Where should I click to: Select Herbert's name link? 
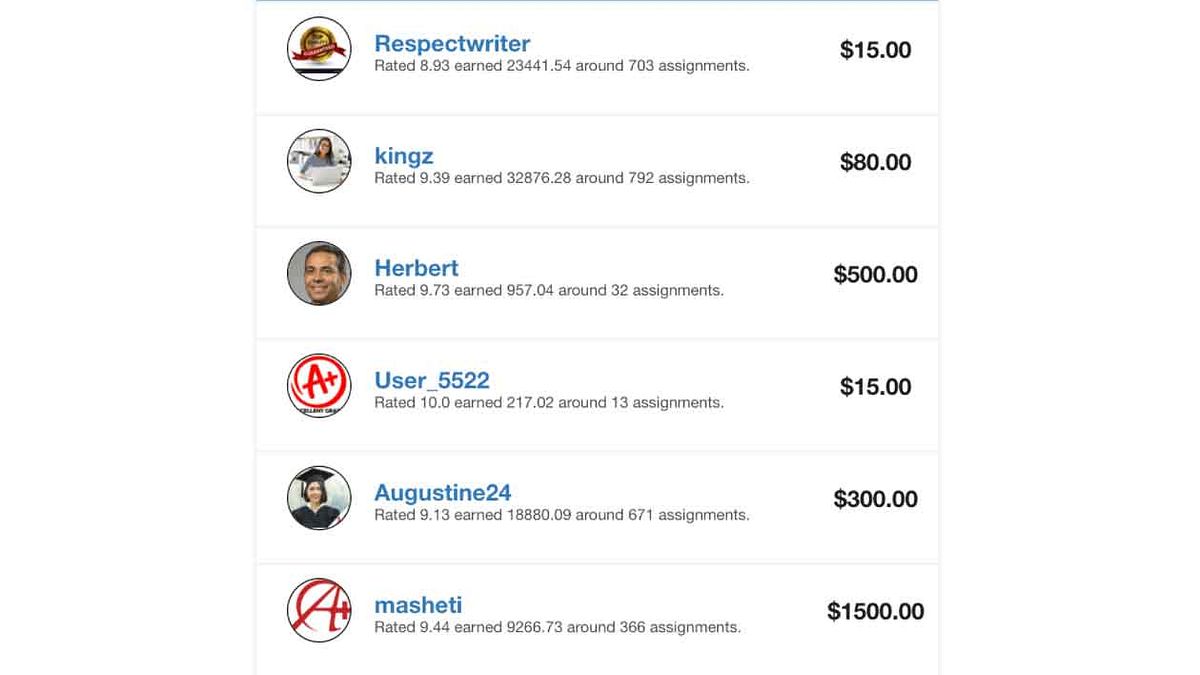point(416,268)
